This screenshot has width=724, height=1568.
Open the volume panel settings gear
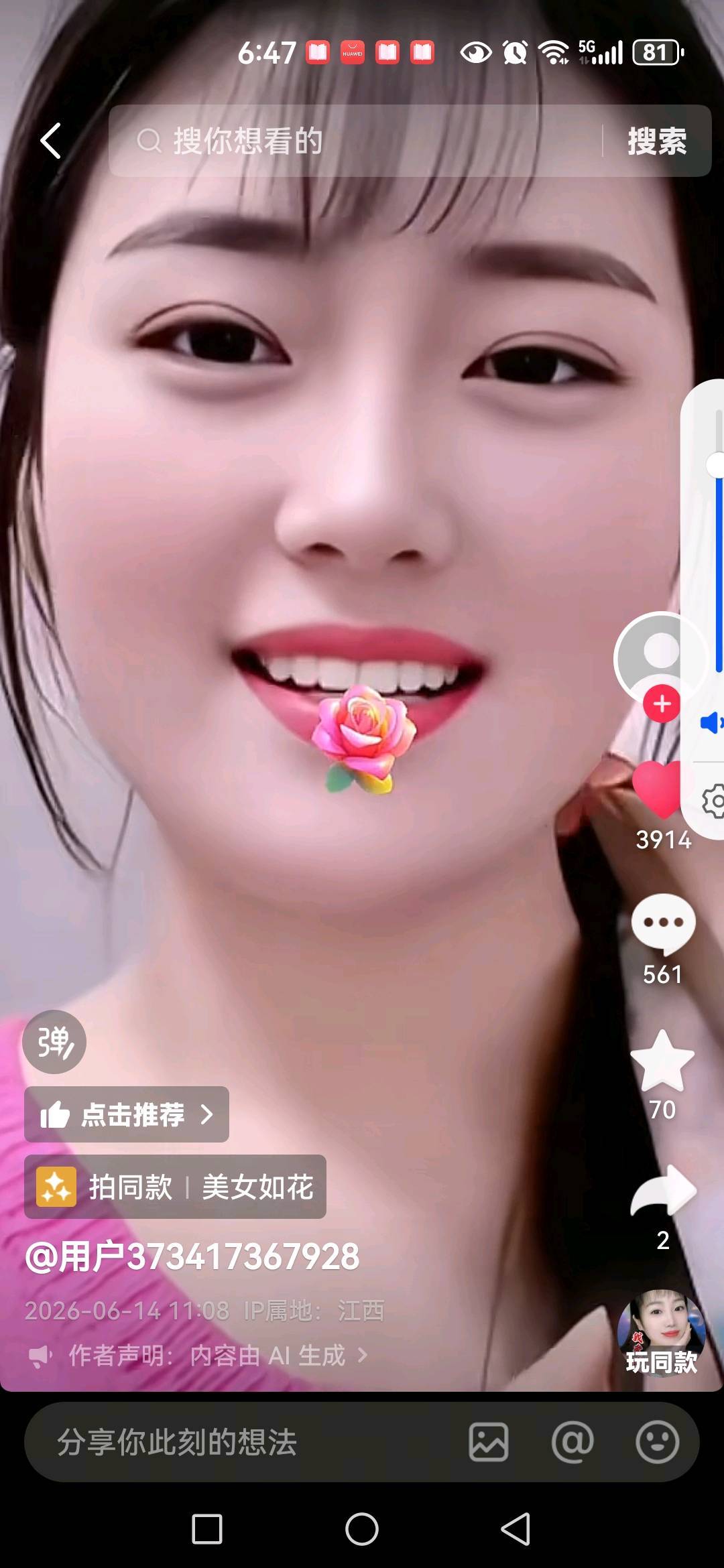pos(713,801)
